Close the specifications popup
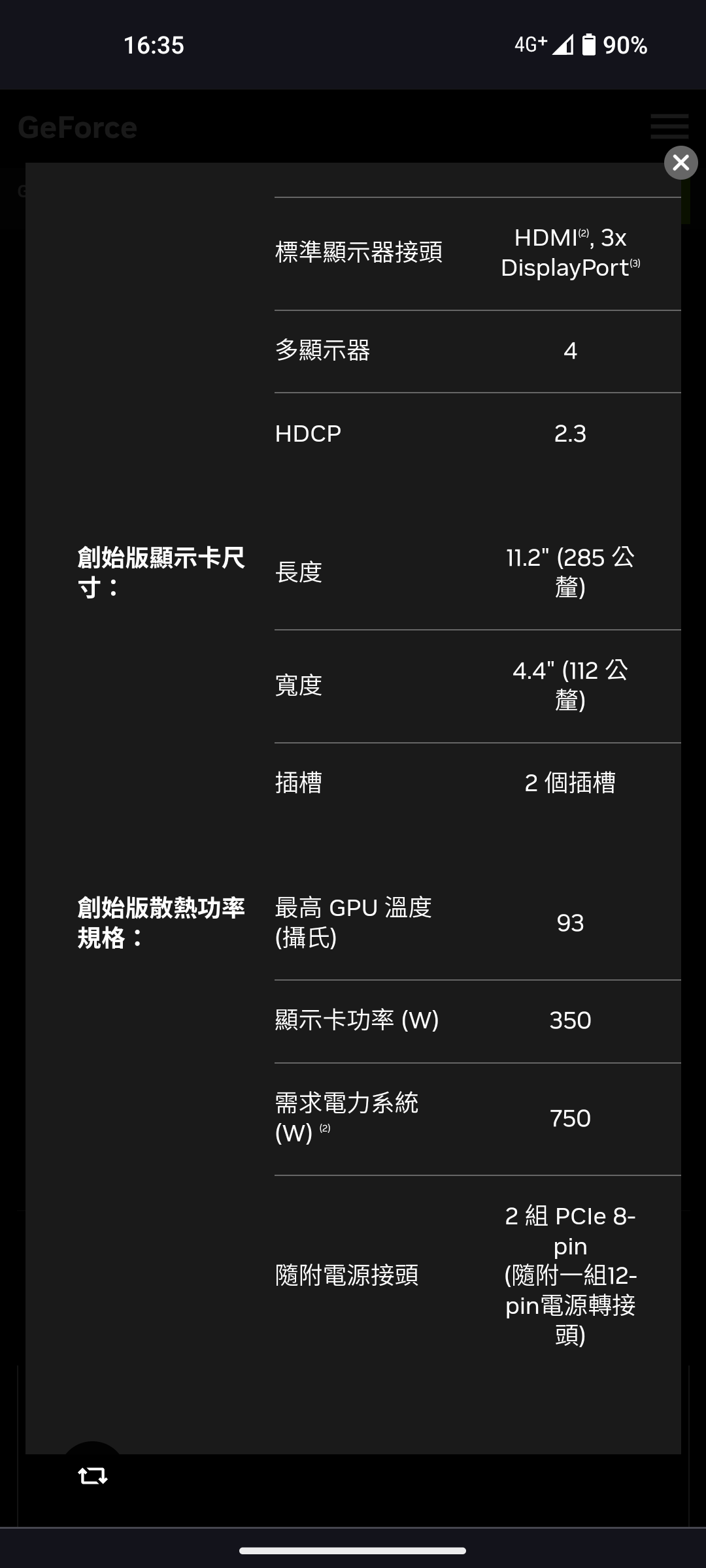The width and height of the screenshot is (706, 1568). (681, 163)
